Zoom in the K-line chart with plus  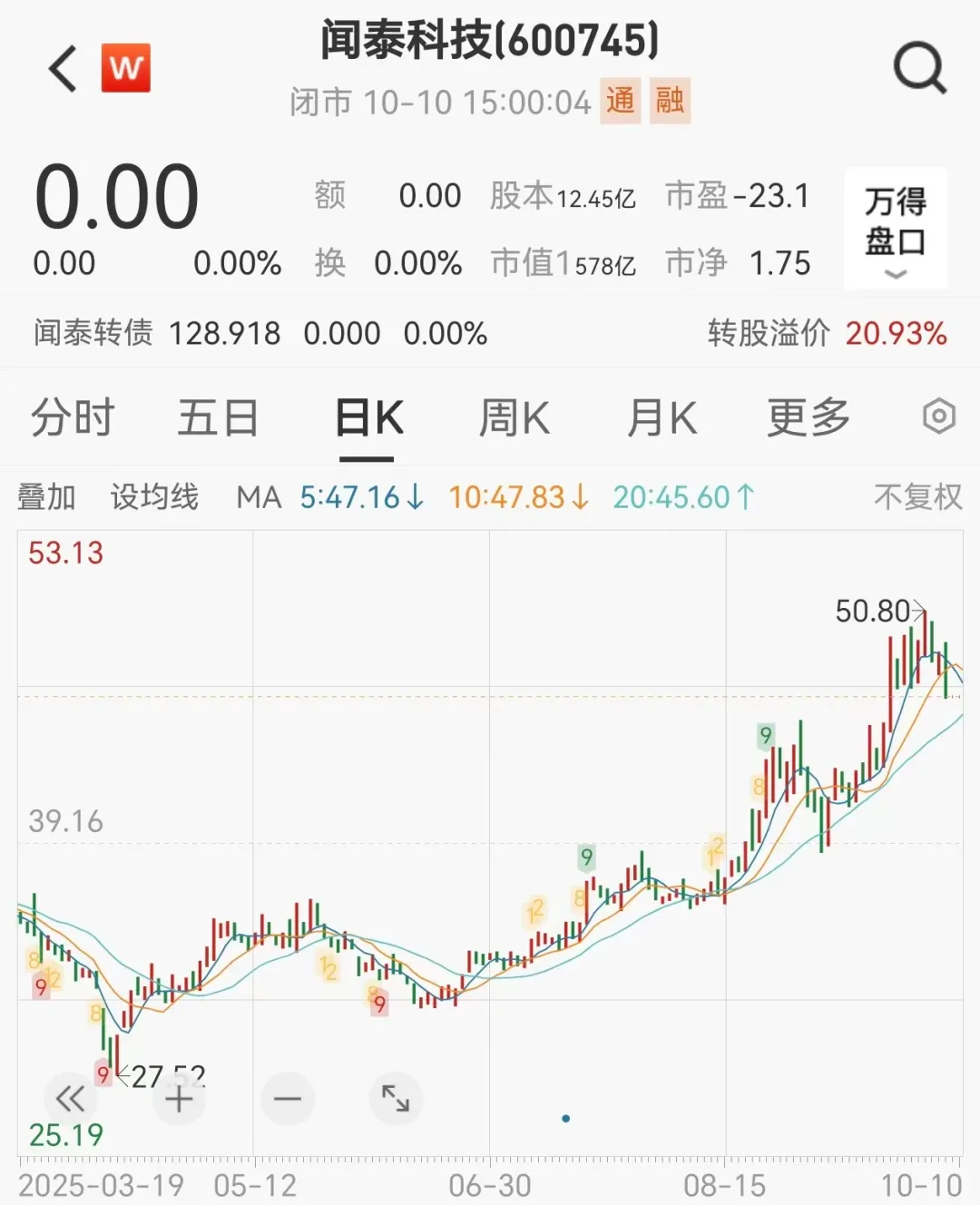click(x=179, y=1099)
